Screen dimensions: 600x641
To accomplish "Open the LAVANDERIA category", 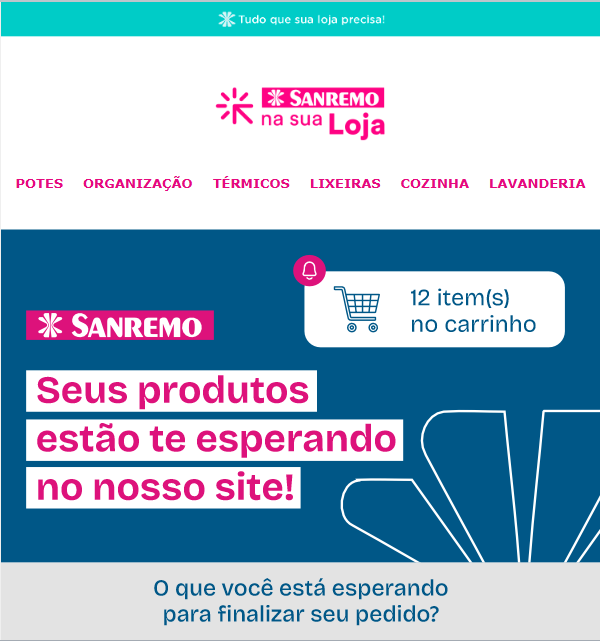I will point(537,183).
